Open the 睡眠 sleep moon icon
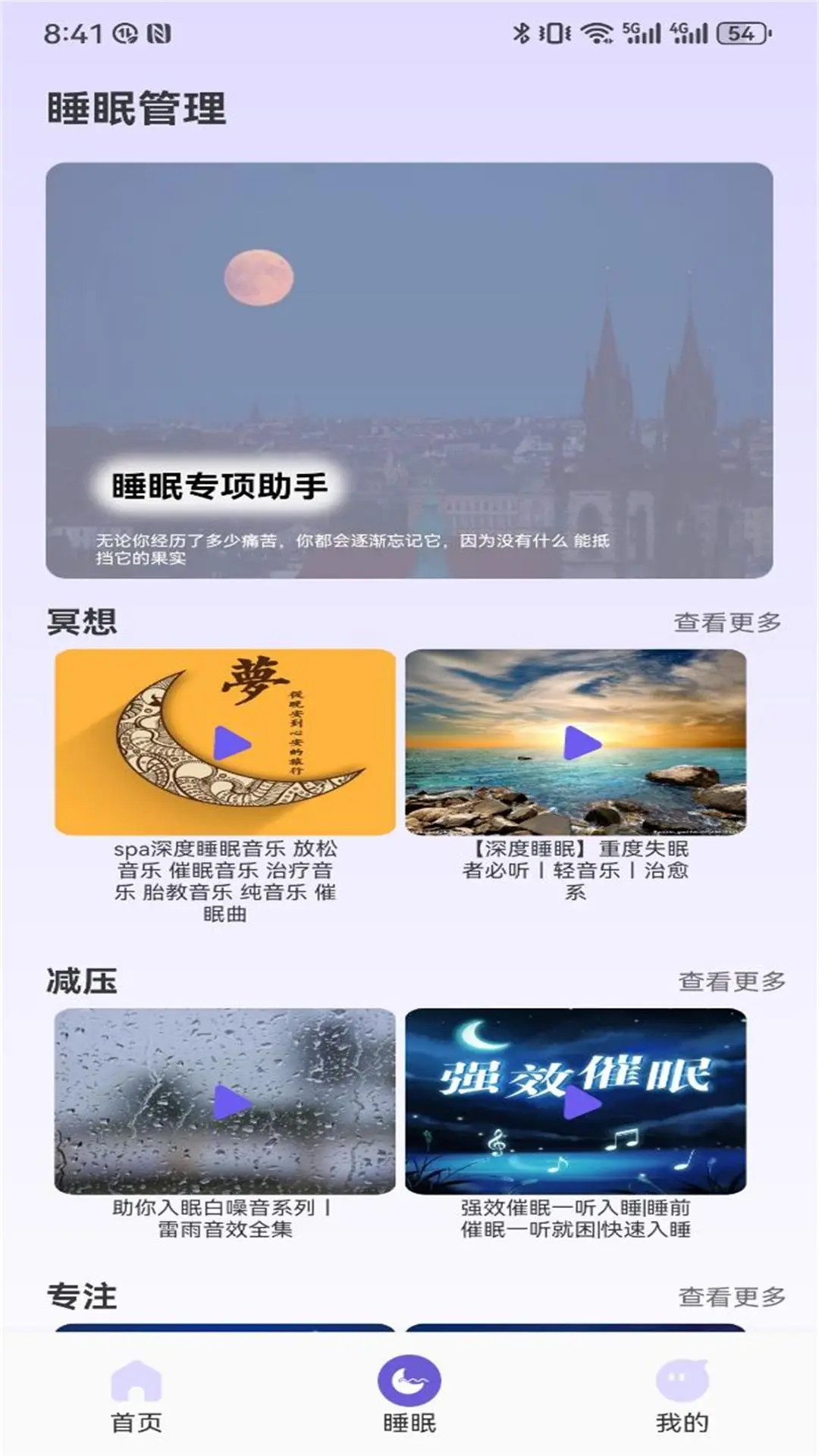The image size is (819, 1456). click(x=409, y=1379)
